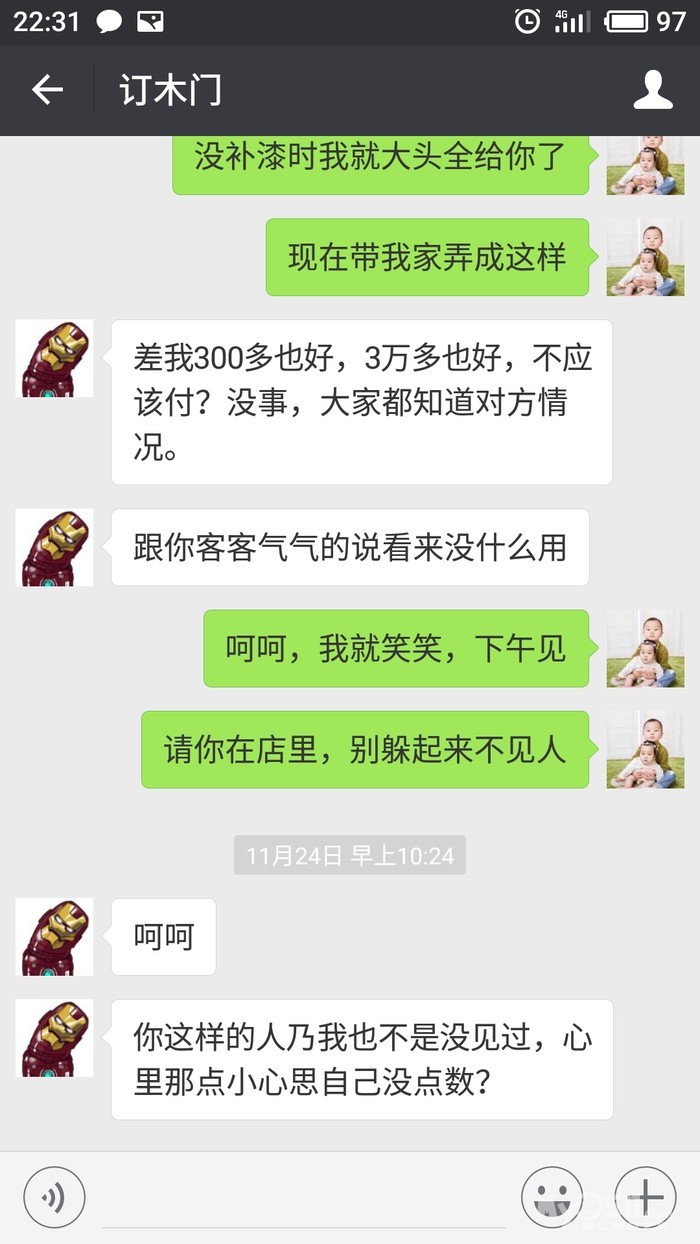Viewport: 700px width, 1244px height.
Task: Go back from the 订木门 chat
Action: point(47,90)
